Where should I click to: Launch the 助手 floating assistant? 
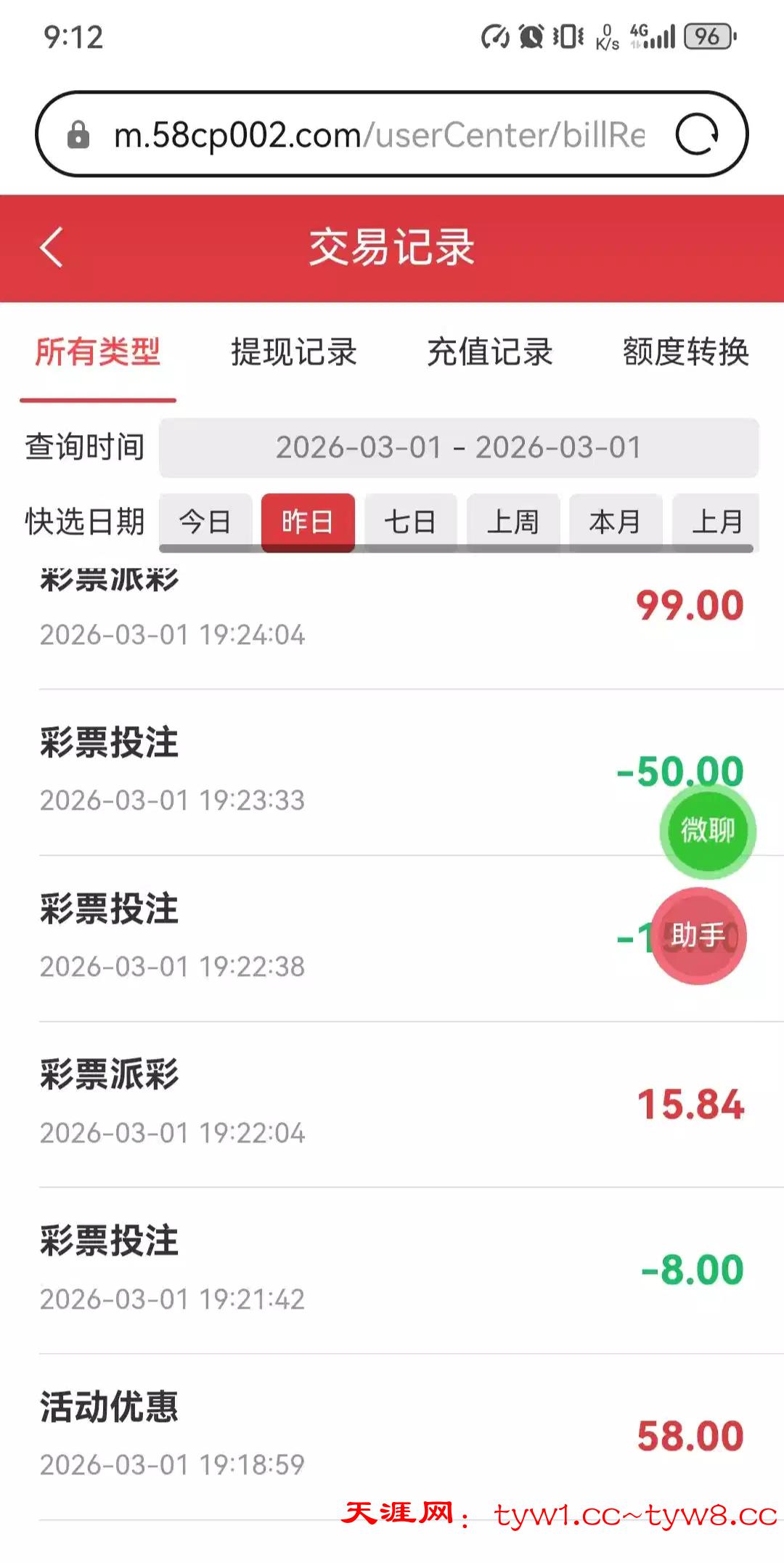(x=698, y=935)
